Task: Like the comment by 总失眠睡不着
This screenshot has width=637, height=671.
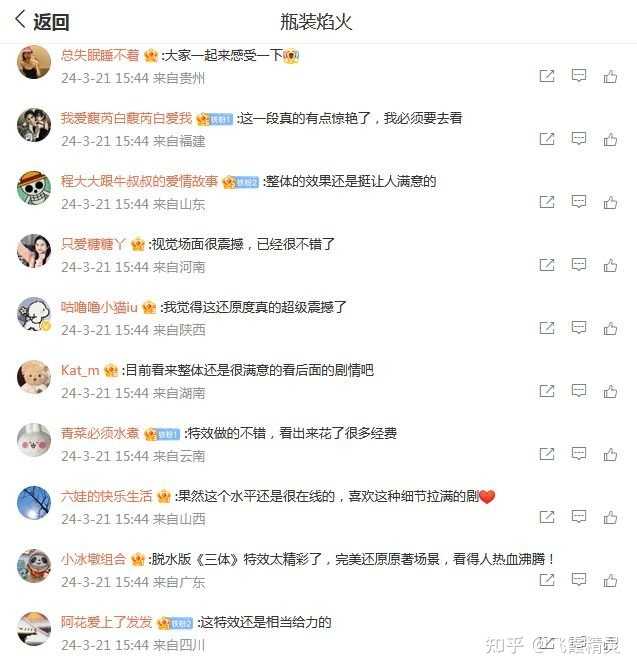Action: click(x=610, y=76)
